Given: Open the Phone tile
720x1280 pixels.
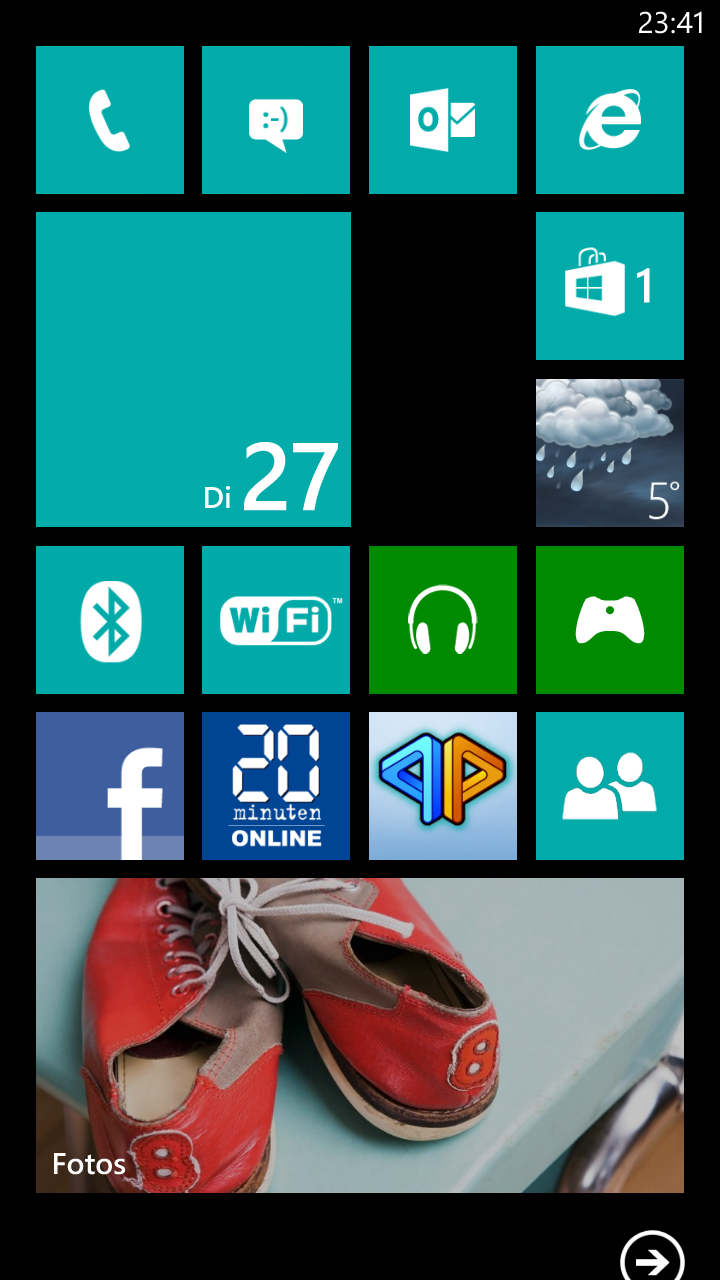Looking at the screenshot, I should point(110,120).
